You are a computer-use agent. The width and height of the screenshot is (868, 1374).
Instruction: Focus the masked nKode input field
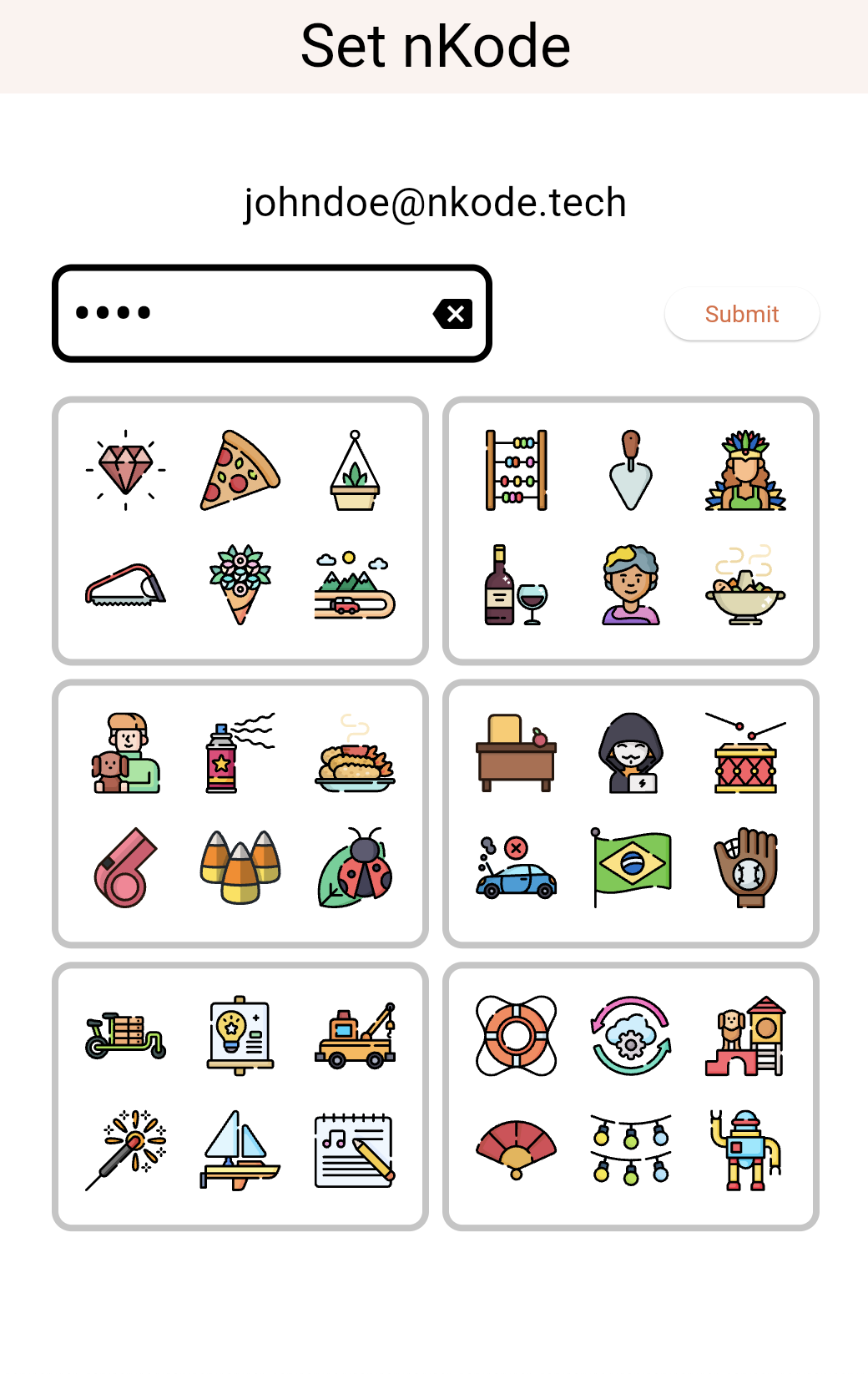pos(250,314)
